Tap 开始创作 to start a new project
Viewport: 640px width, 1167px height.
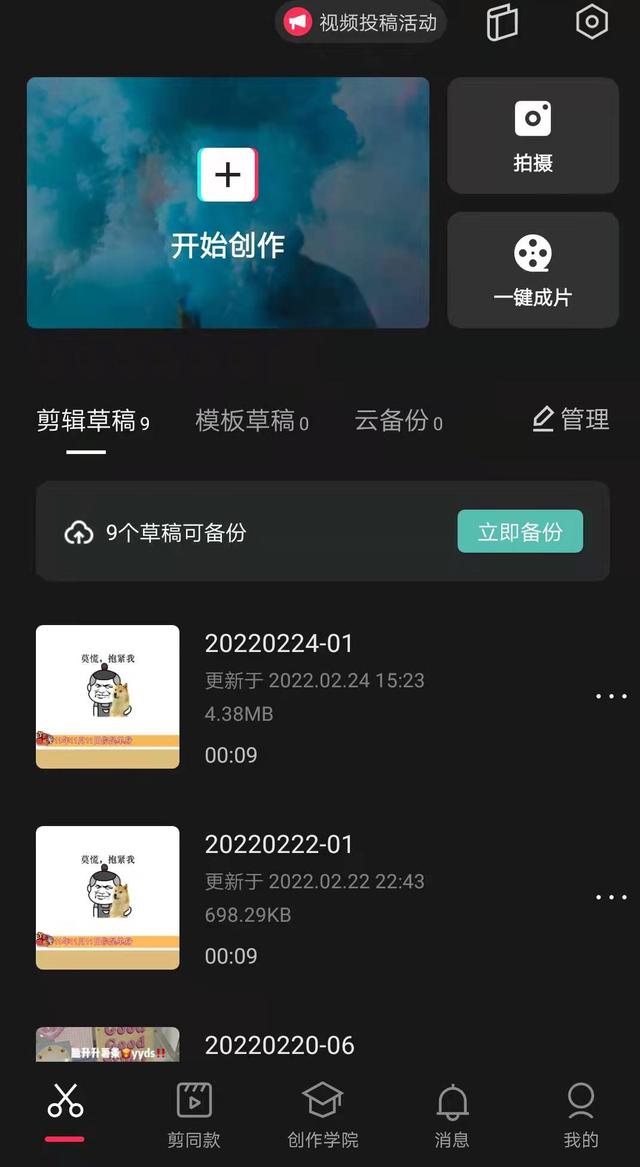[228, 203]
